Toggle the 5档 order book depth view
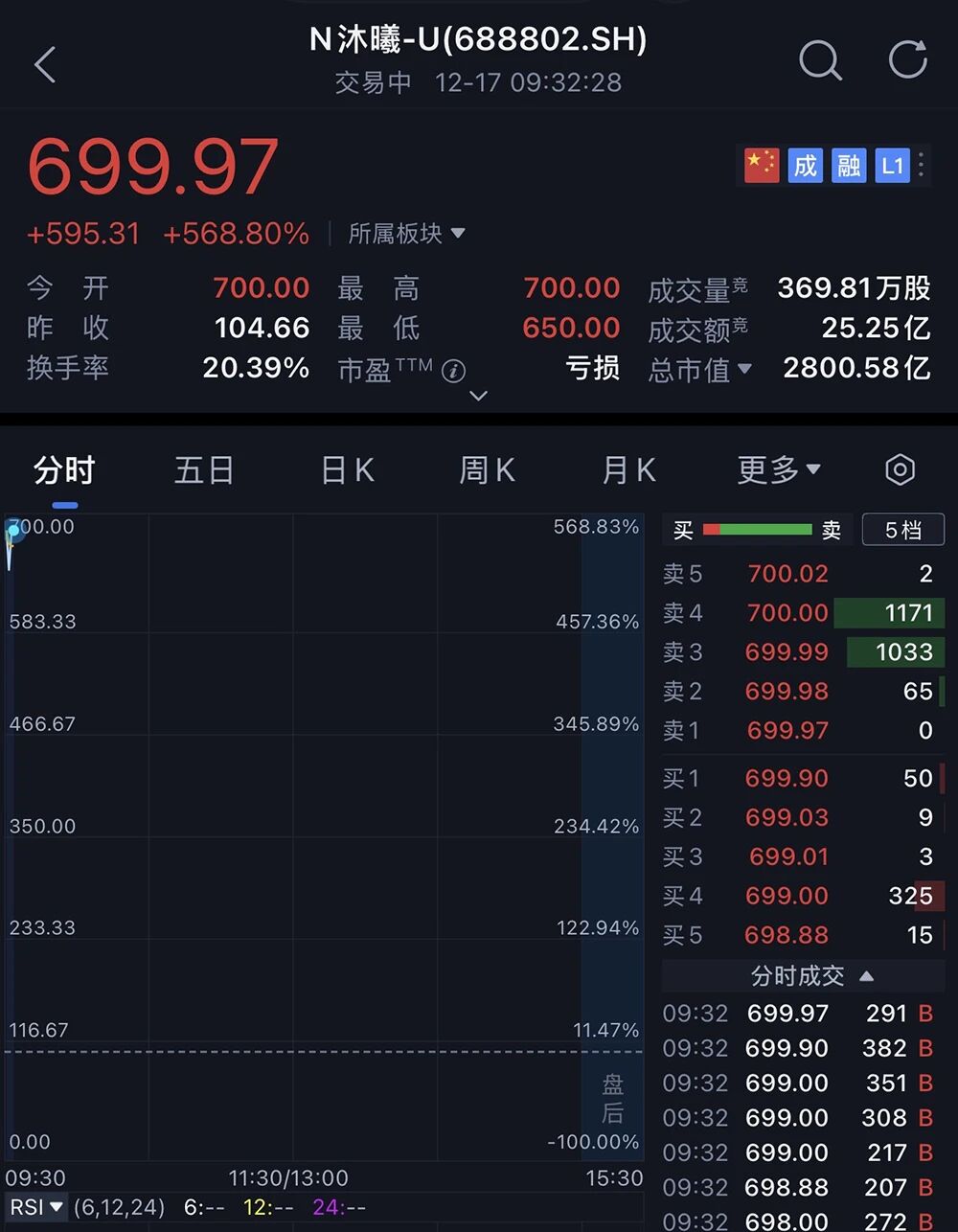This screenshot has width=958, height=1232. (x=901, y=530)
